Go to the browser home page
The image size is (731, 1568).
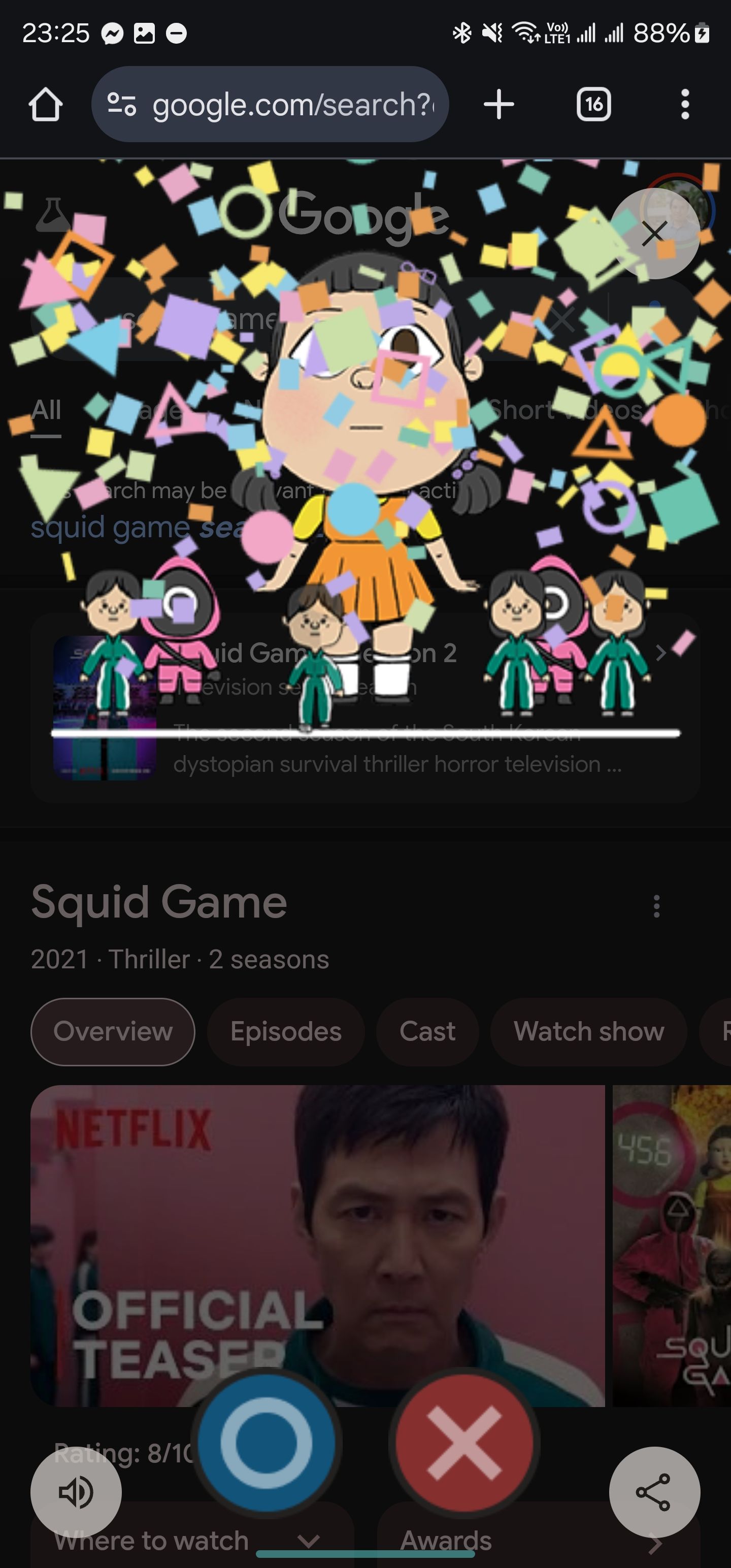coord(46,105)
